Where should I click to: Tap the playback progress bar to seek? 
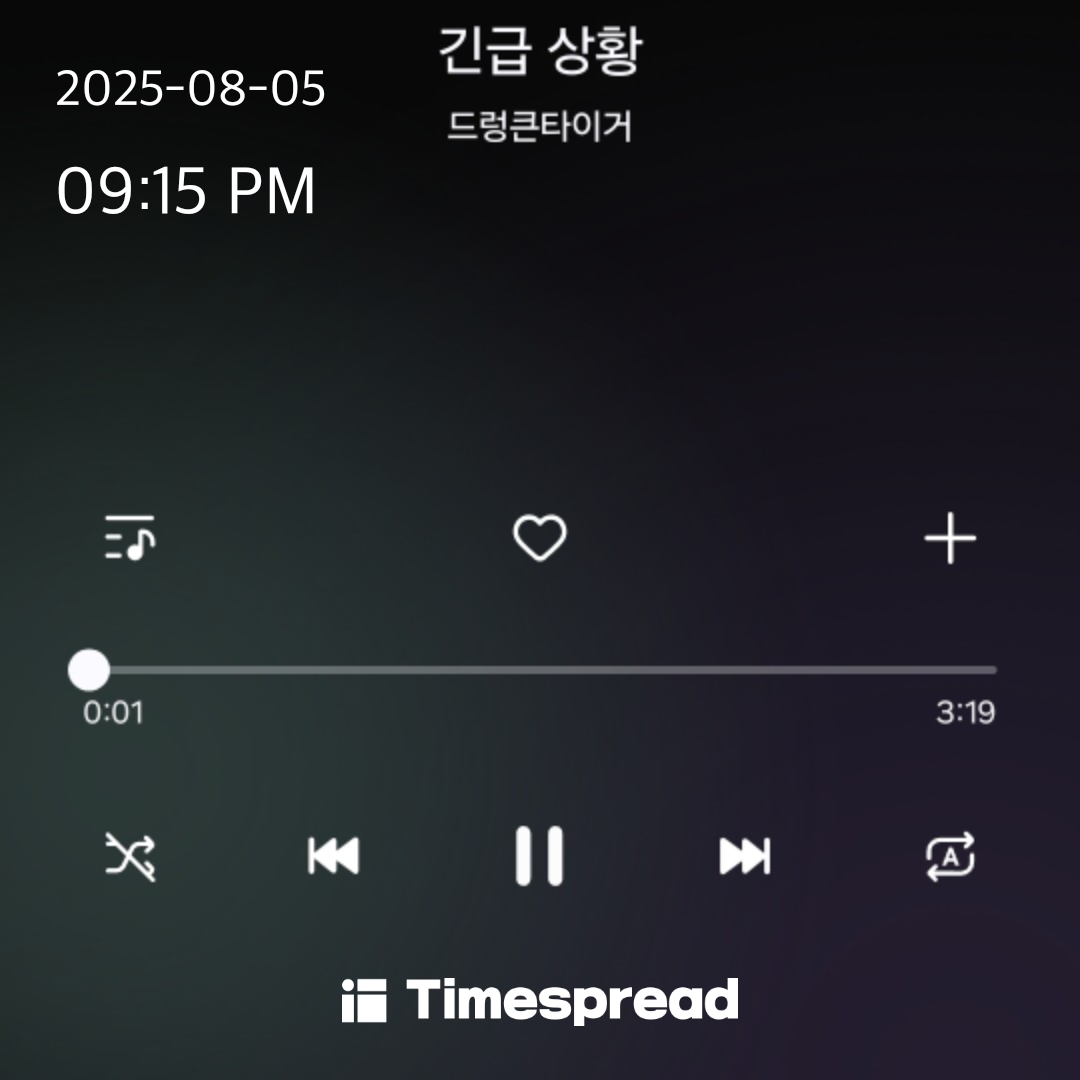click(540, 670)
